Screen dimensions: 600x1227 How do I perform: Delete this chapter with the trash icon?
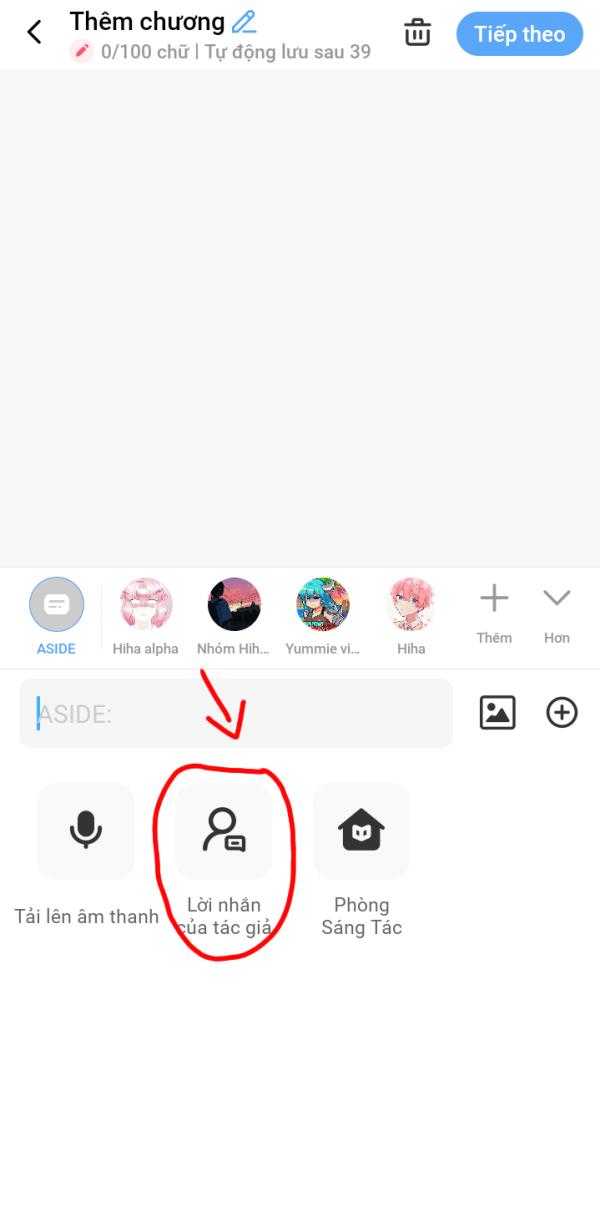417,33
